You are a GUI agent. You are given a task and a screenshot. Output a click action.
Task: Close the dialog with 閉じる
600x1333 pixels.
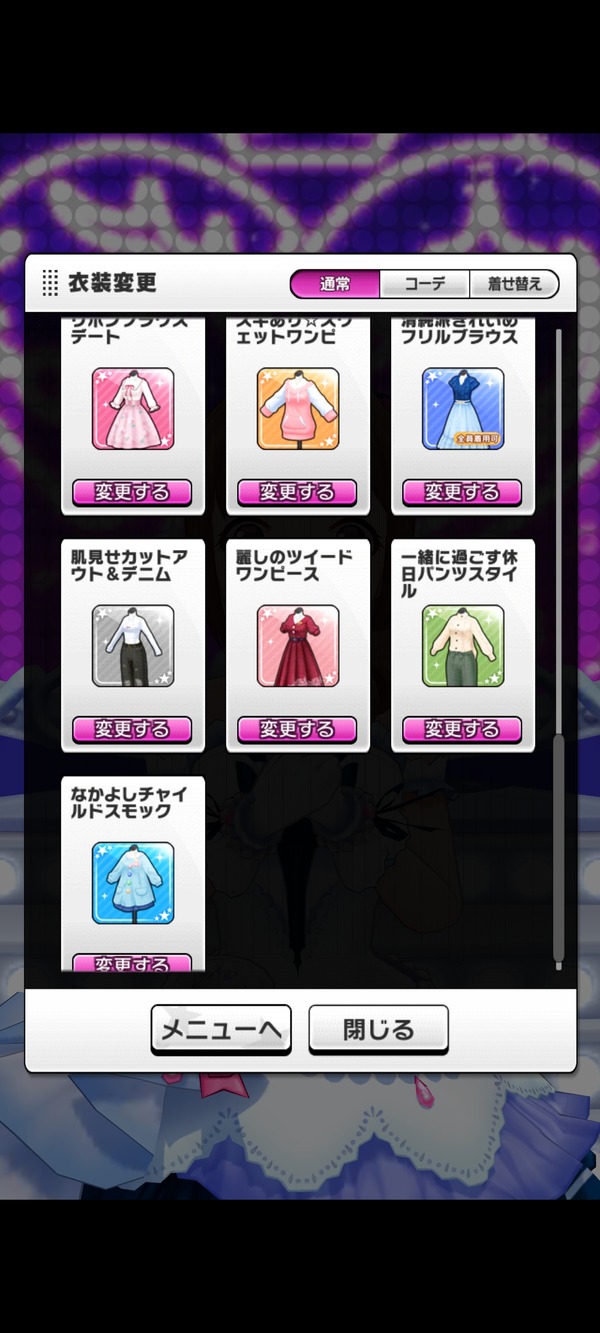click(x=378, y=1029)
